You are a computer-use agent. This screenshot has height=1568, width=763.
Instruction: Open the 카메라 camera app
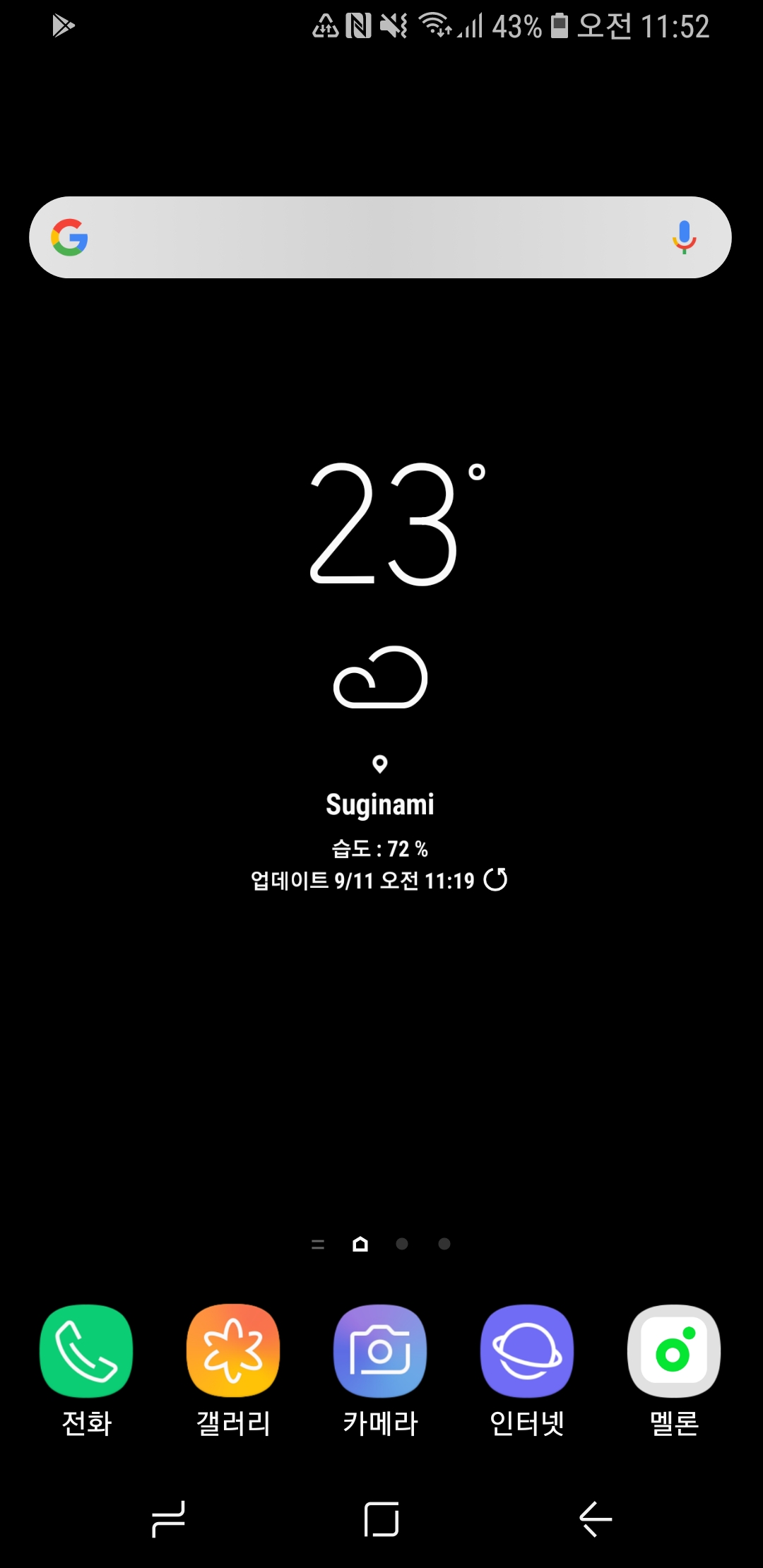click(380, 1351)
